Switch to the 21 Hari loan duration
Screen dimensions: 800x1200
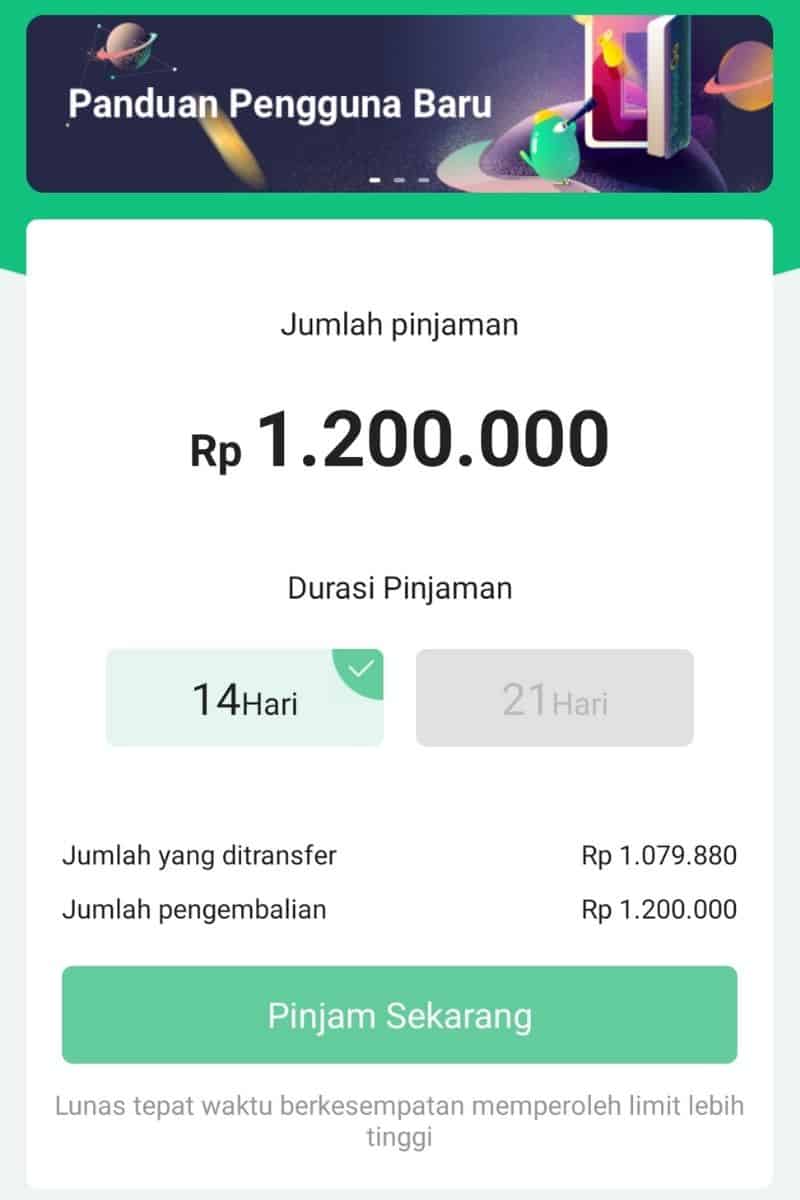point(555,697)
